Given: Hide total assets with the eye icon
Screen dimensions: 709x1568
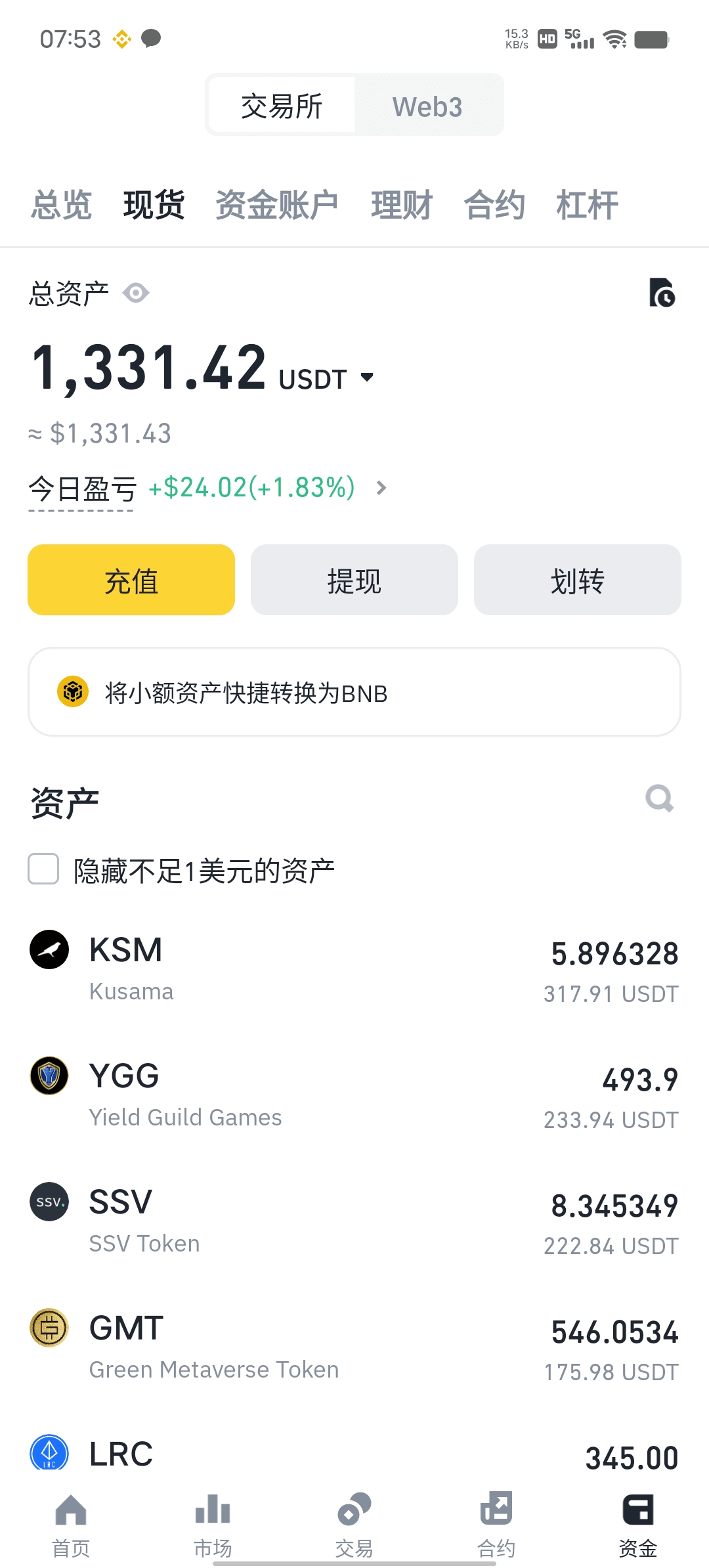Looking at the screenshot, I should pyautogui.click(x=136, y=293).
